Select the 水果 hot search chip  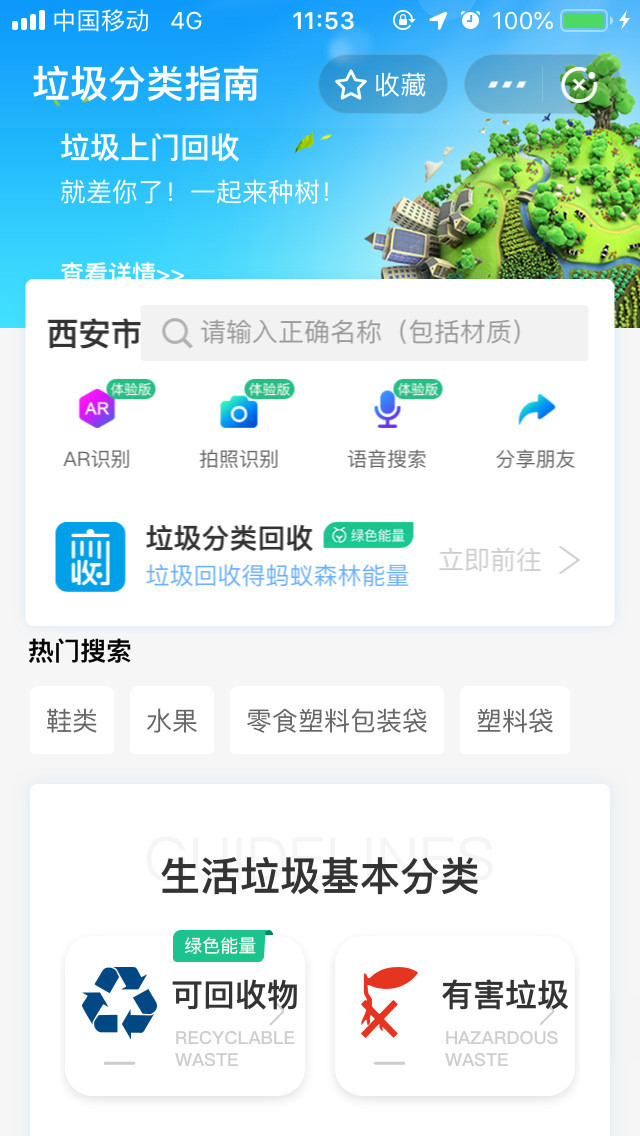point(172,721)
